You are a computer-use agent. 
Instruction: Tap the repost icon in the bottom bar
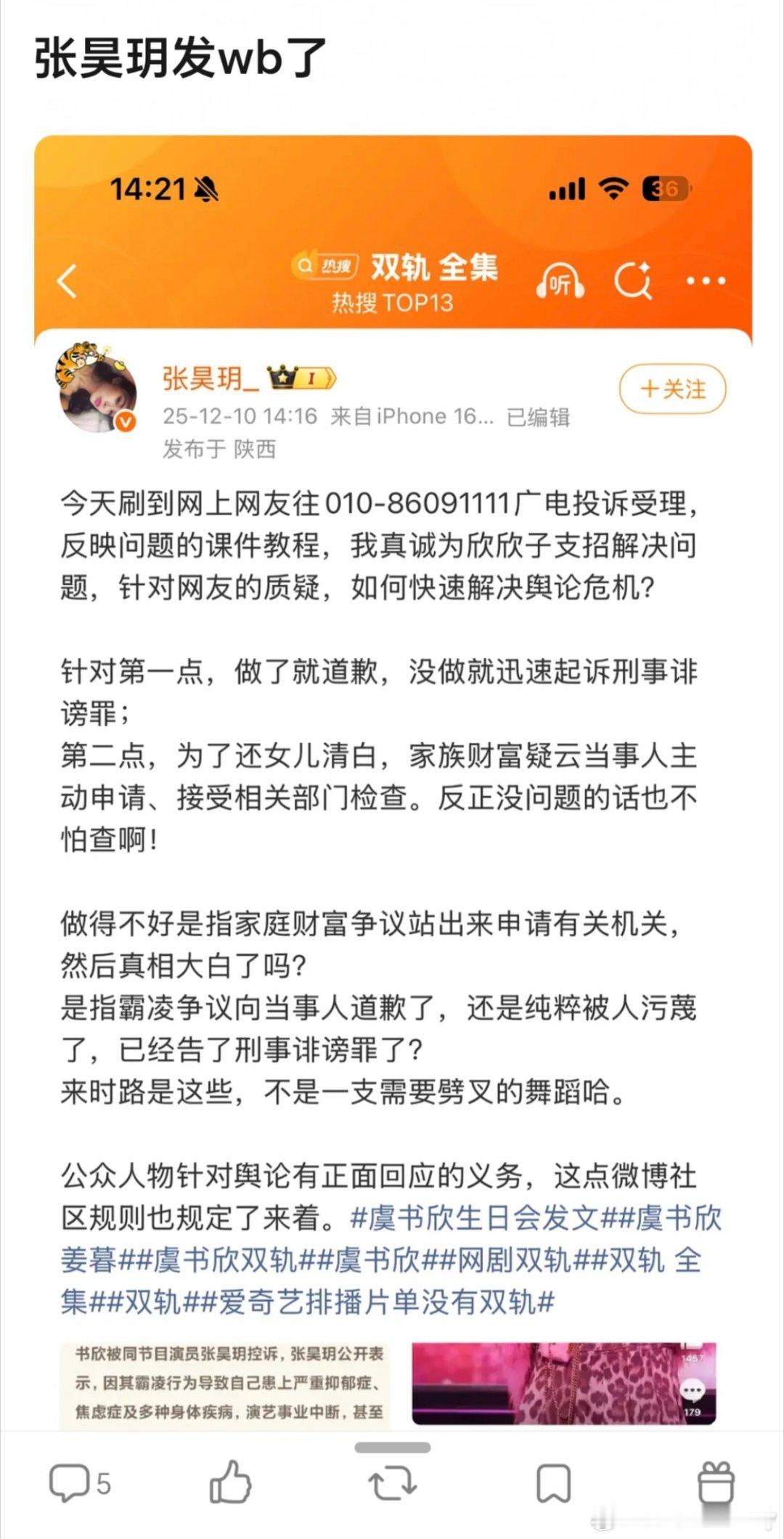(x=392, y=1482)
